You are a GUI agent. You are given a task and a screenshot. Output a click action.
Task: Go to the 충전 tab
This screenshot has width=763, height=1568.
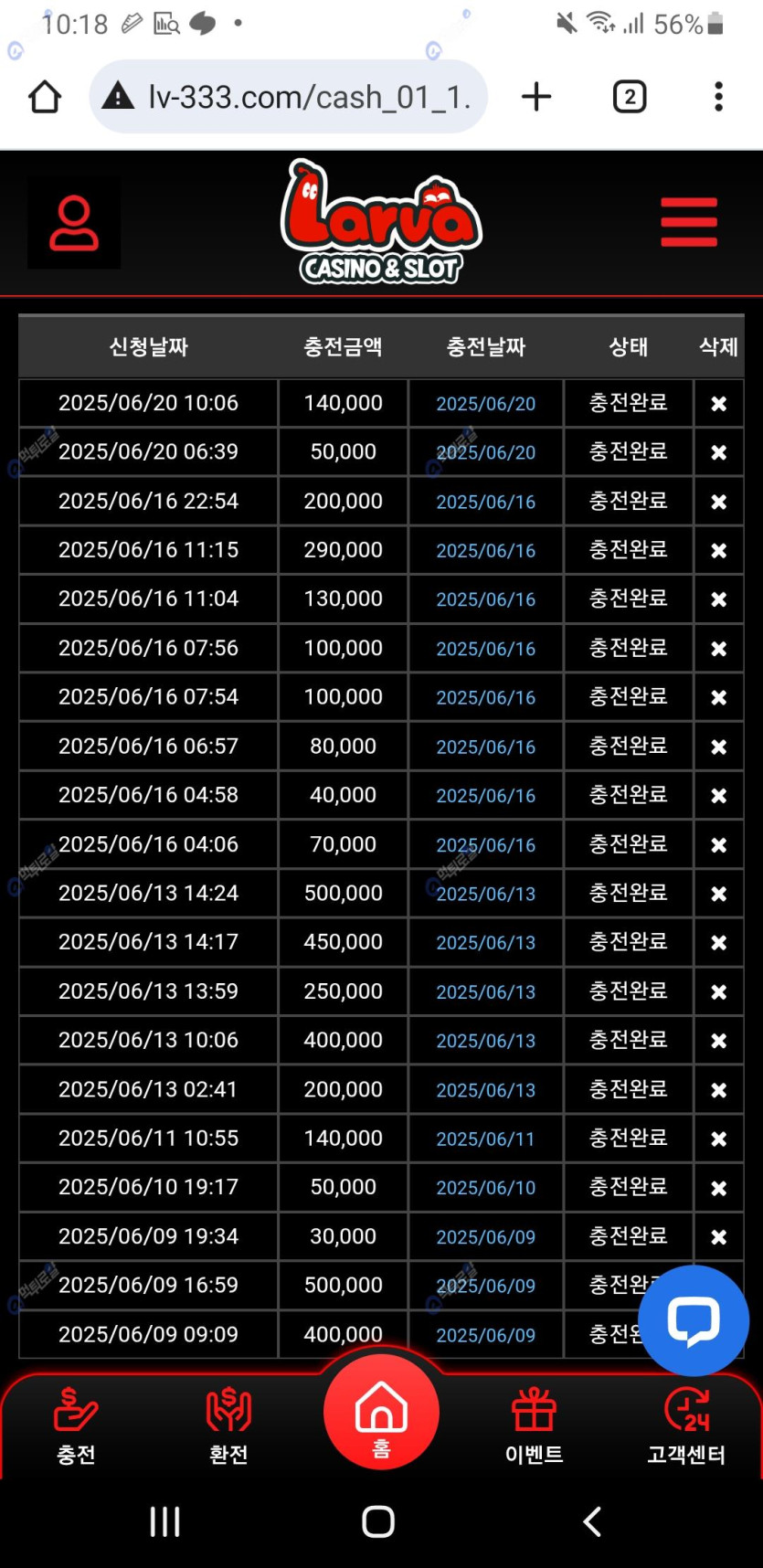[x=76, y=1425]
